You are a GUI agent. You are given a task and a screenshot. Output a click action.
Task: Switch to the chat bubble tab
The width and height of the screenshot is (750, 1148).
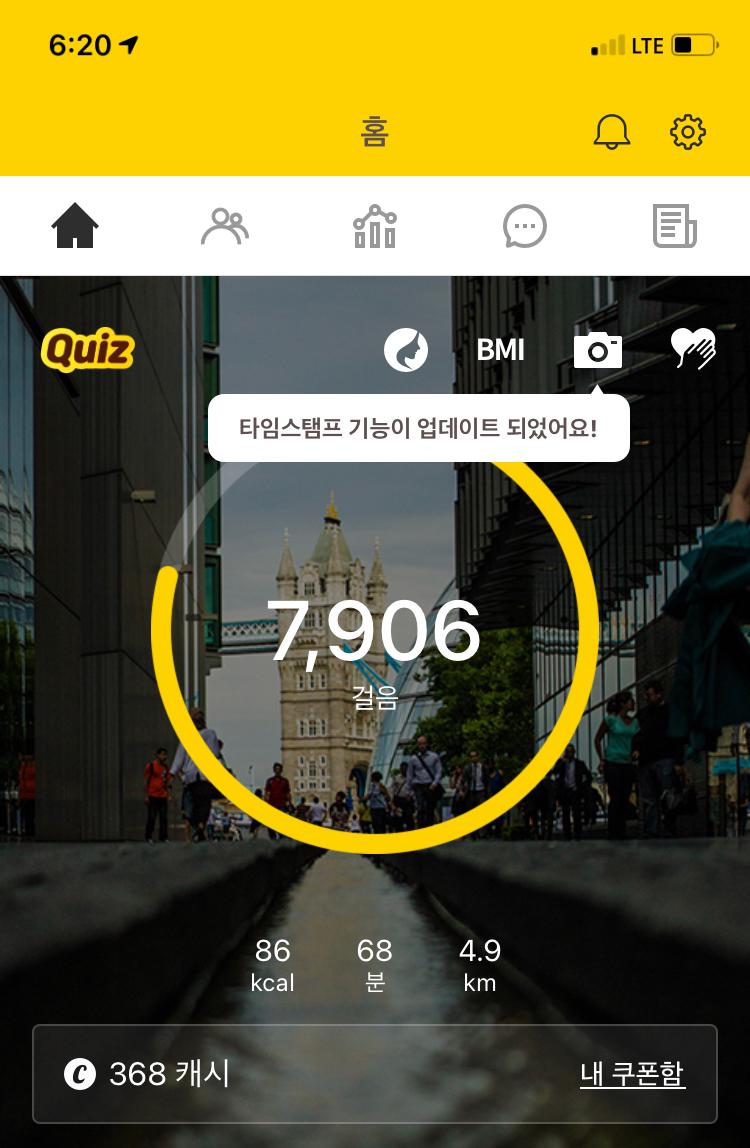524,226
